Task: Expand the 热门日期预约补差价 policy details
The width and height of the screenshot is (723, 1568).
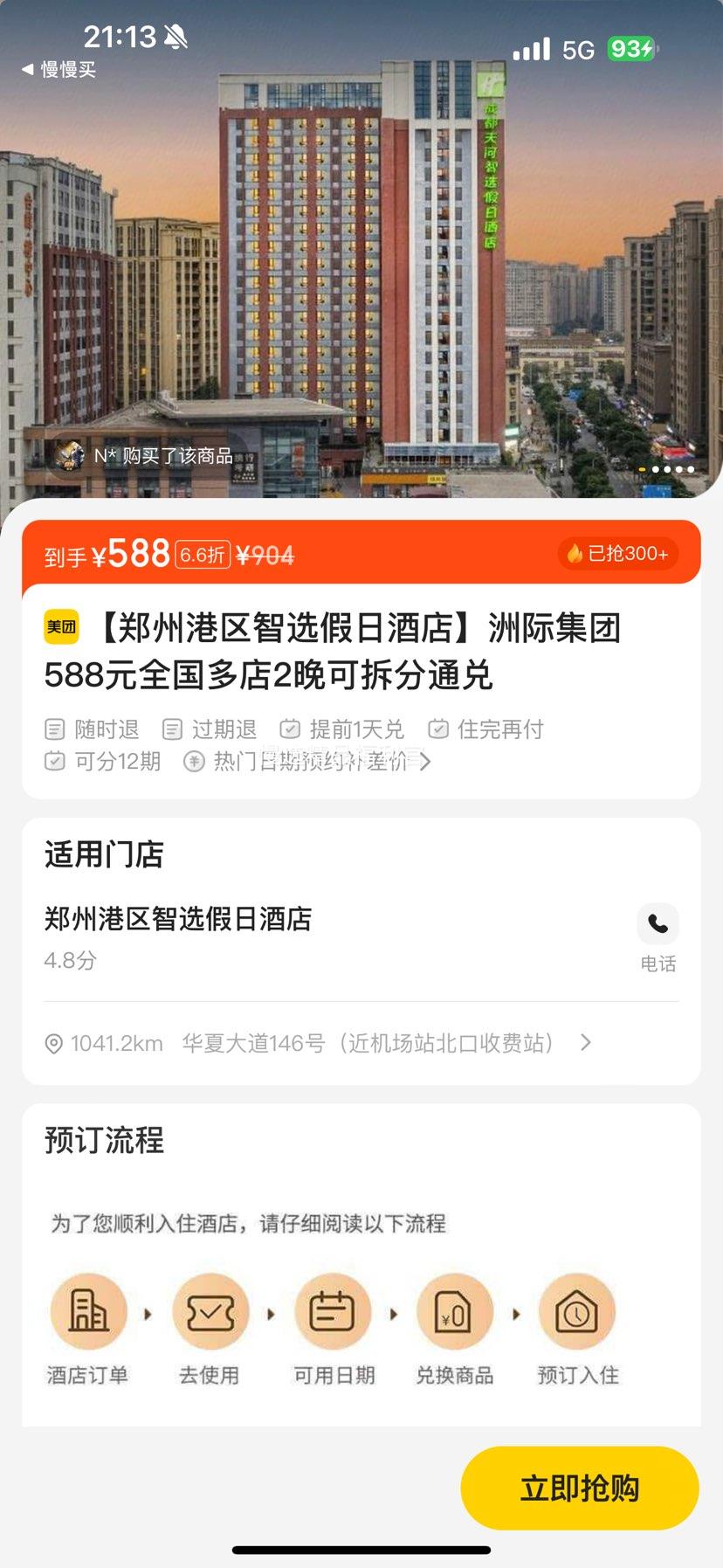Action: (310, 762)
